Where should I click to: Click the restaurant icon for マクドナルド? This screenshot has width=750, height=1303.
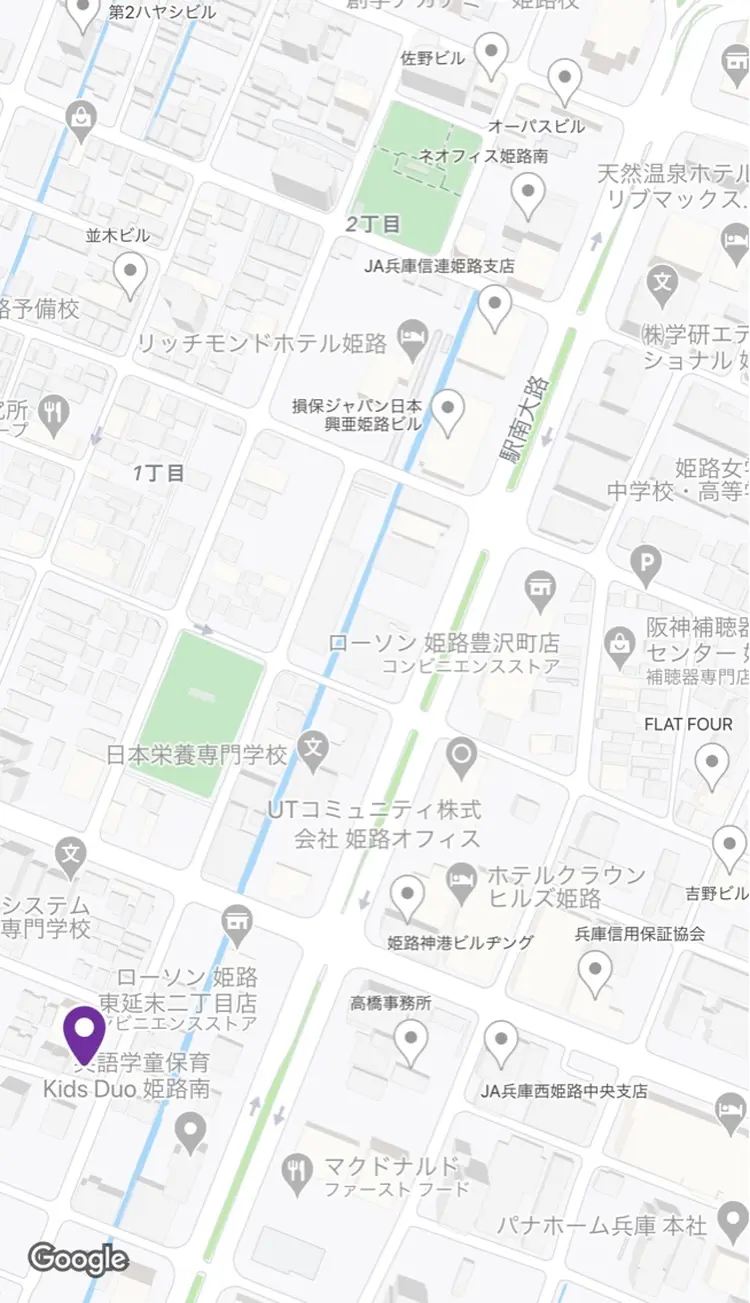point(297,1166)
